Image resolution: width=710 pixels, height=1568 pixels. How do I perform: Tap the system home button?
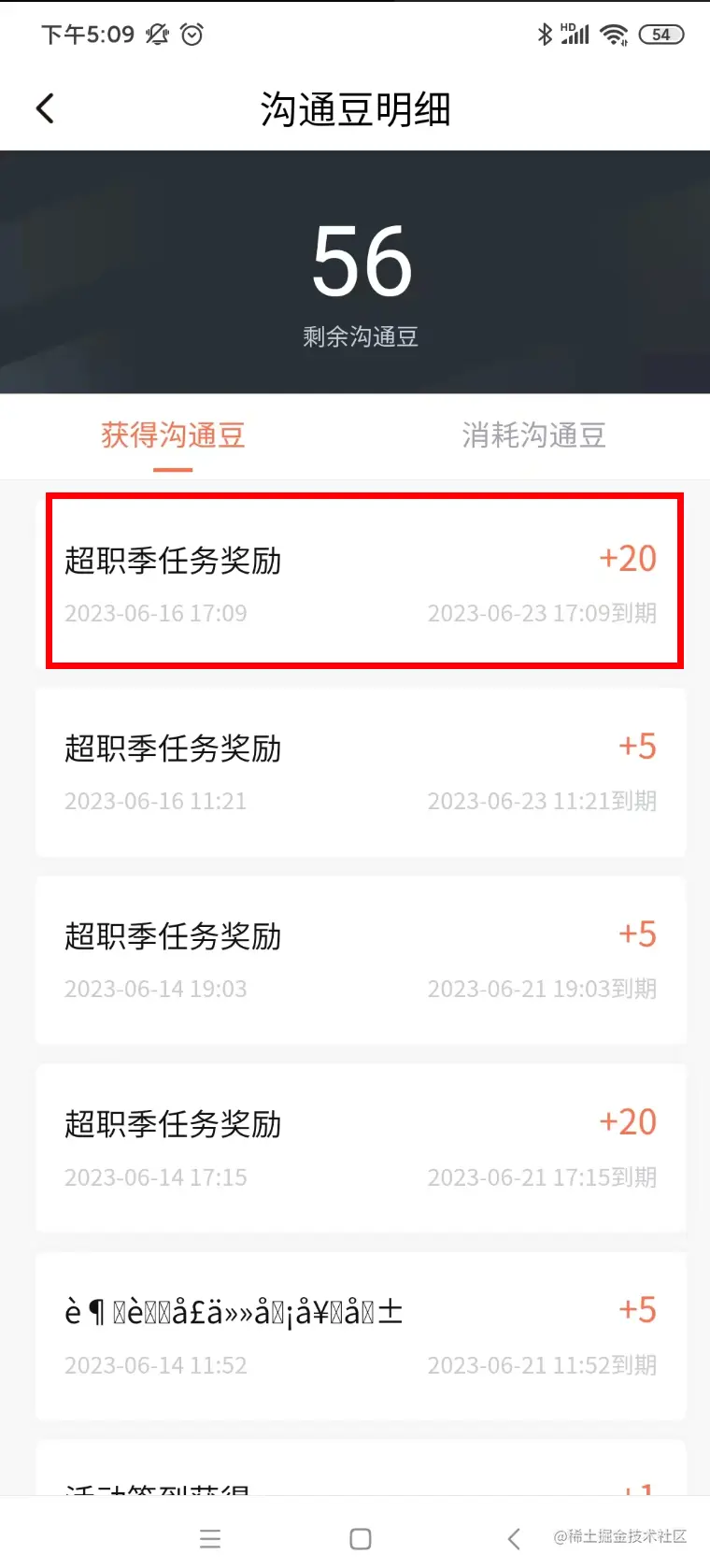tap(361, 1539)
